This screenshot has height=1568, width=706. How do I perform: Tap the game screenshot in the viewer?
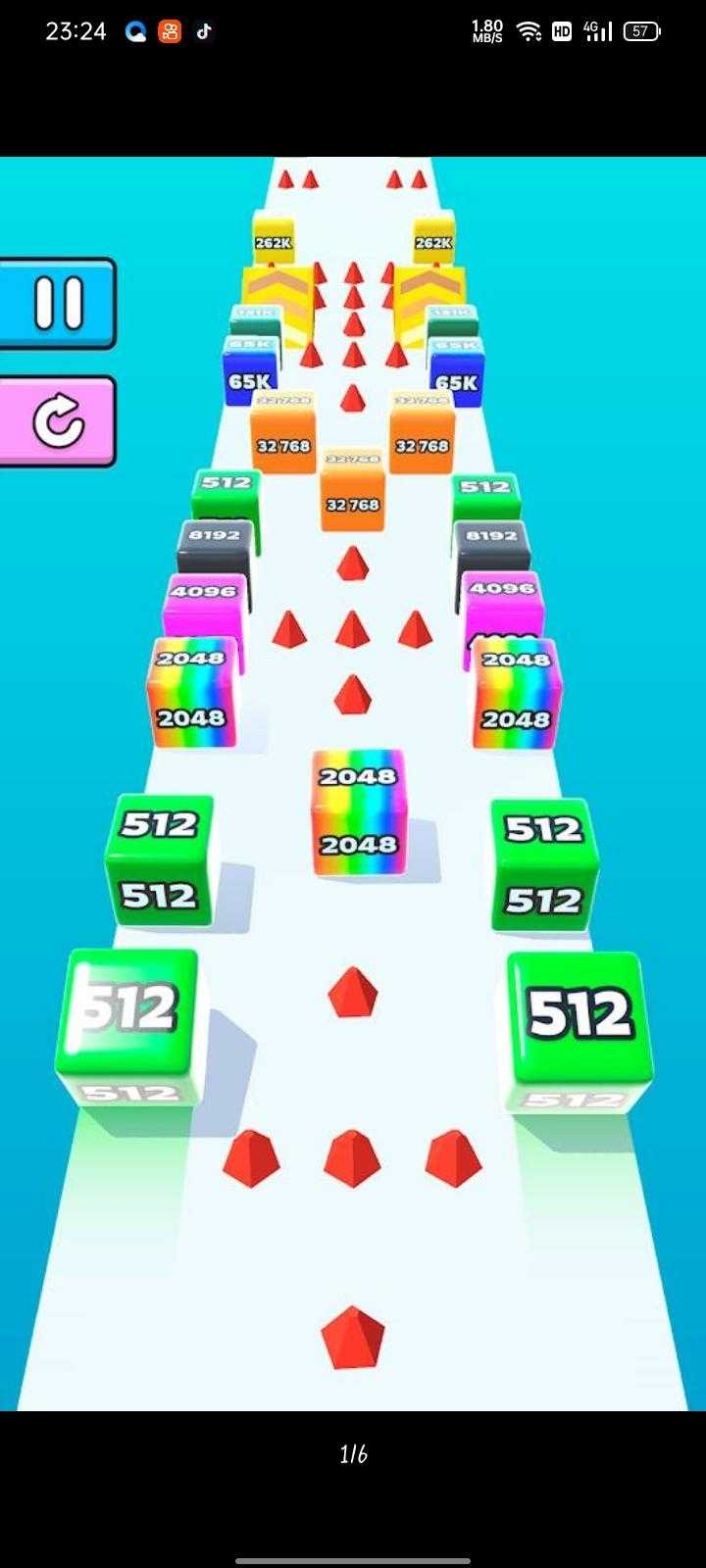[x=353, y=784]
